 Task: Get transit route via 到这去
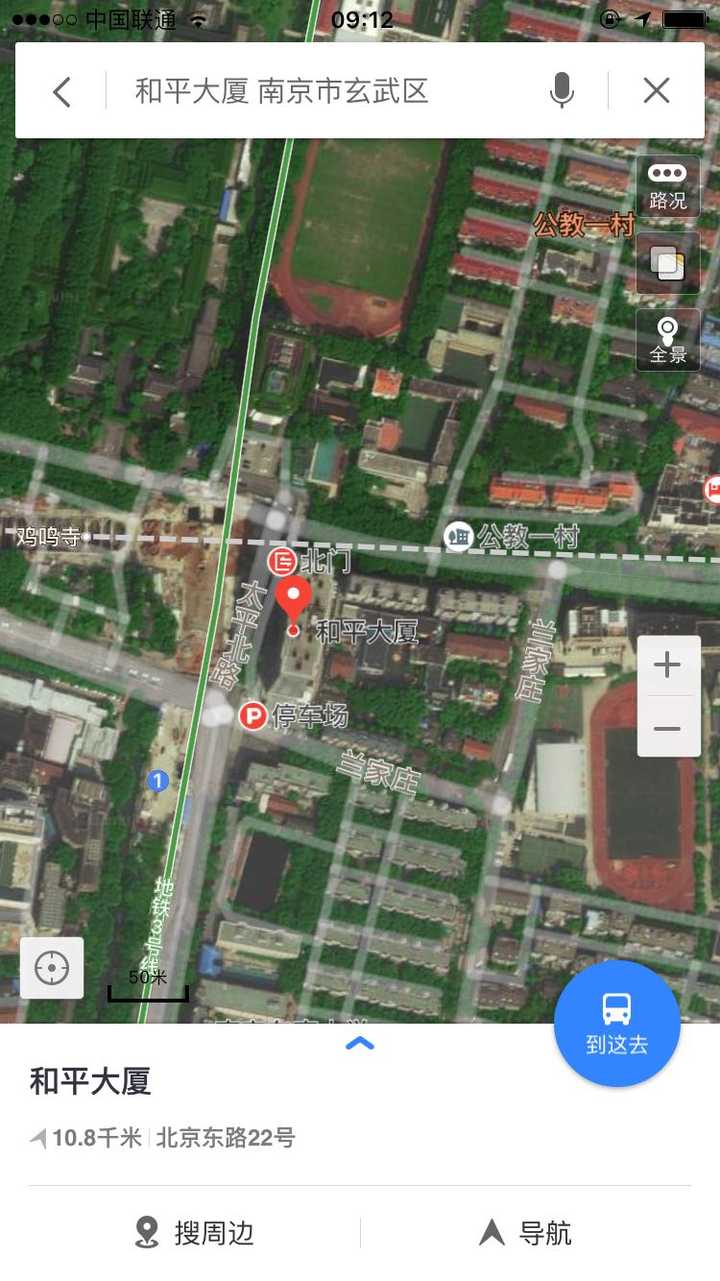(617, 1023)
